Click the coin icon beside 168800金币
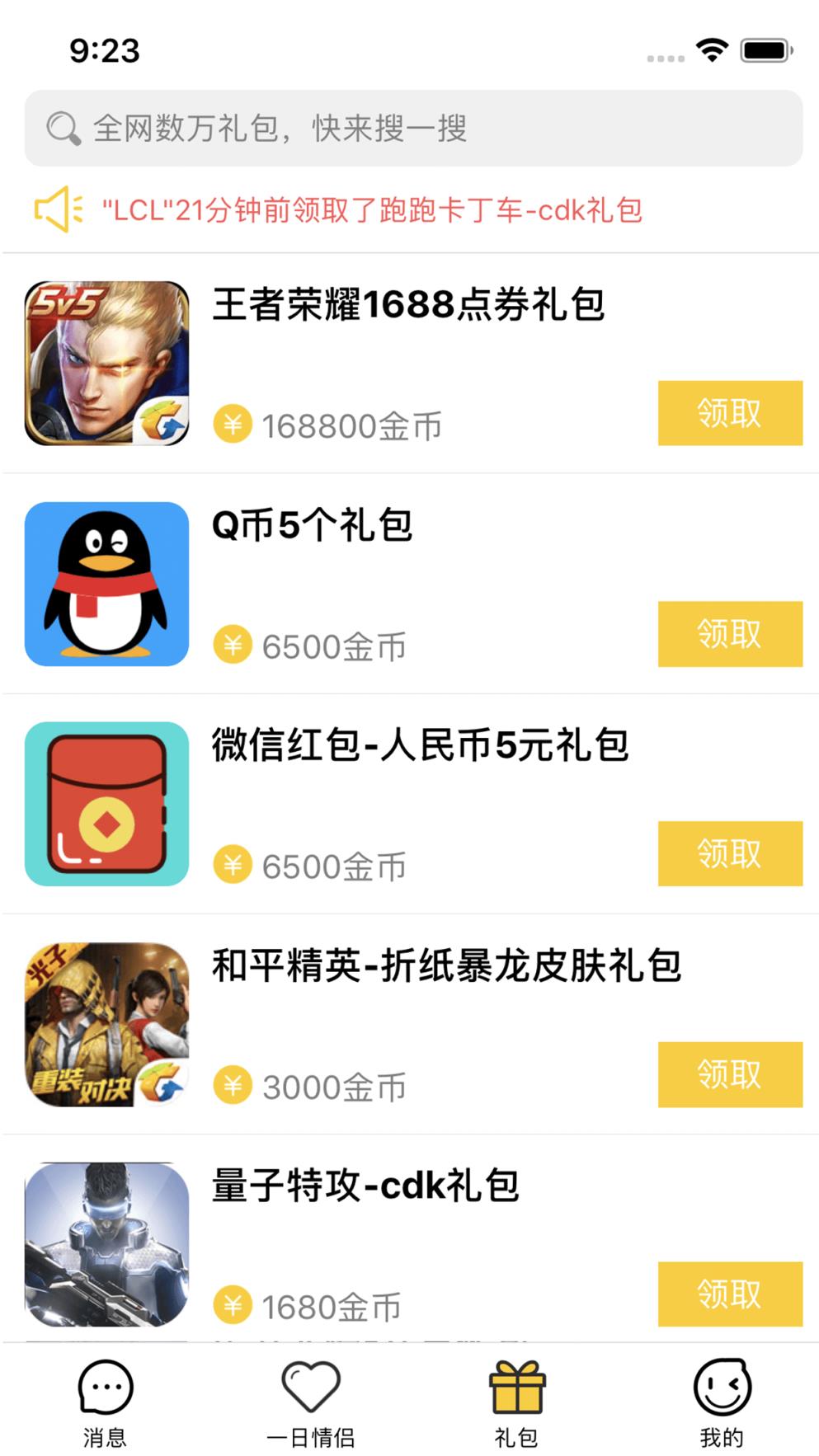This screenshot has width=819, height=1456. pyautogui.click(x=233, y=425)
